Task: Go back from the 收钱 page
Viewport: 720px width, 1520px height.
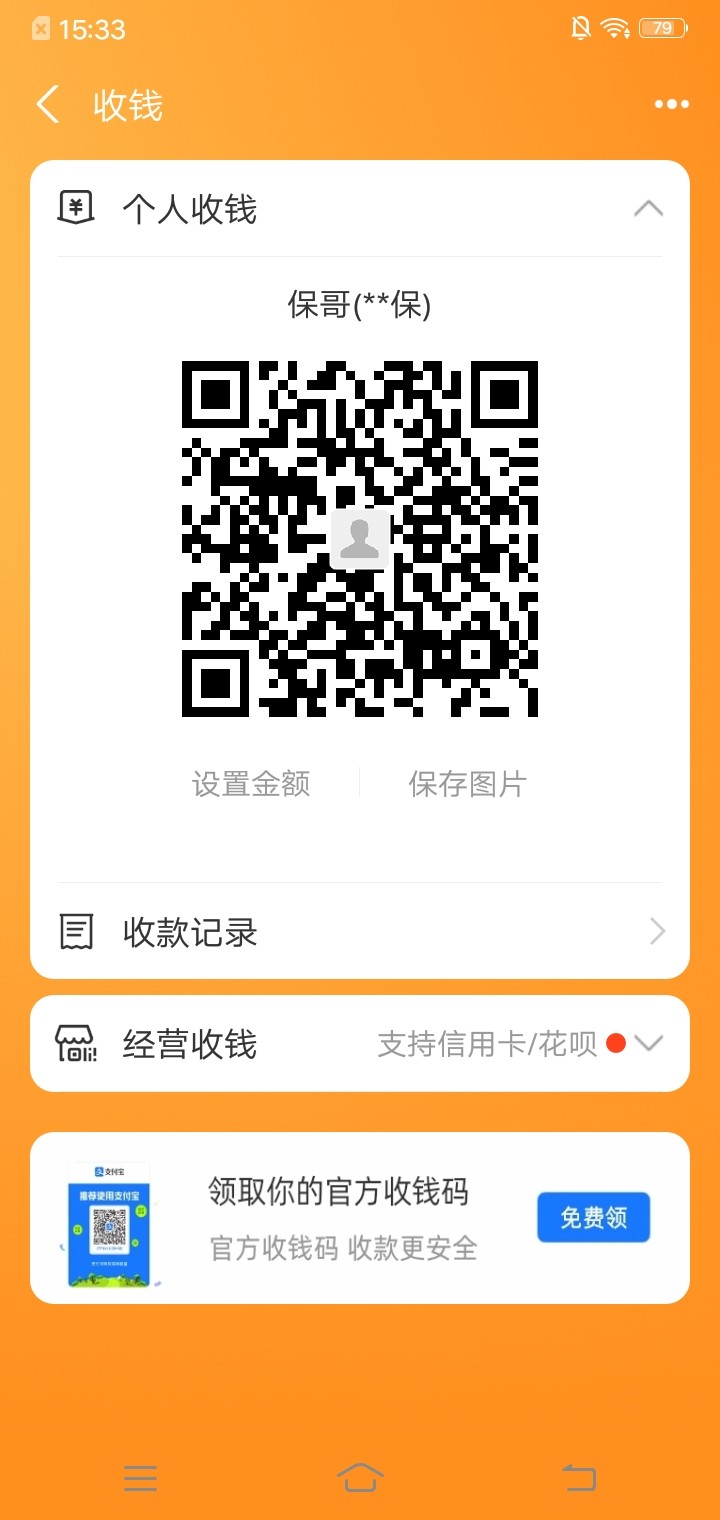Action: 47,105
